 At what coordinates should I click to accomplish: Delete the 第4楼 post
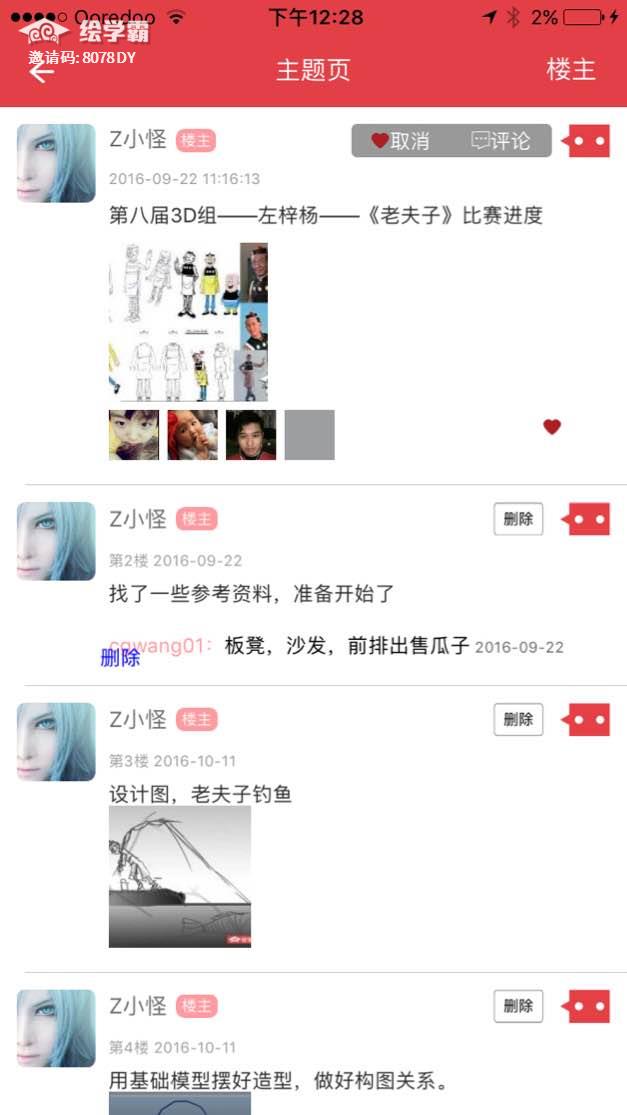[518, 1006]
